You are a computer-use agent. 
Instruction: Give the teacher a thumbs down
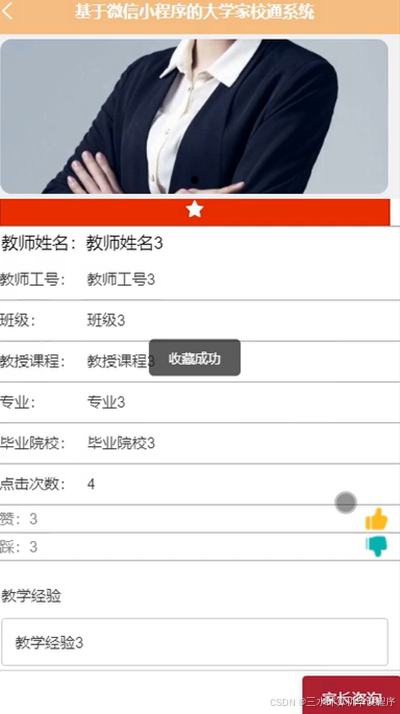[x=376, y=546]
